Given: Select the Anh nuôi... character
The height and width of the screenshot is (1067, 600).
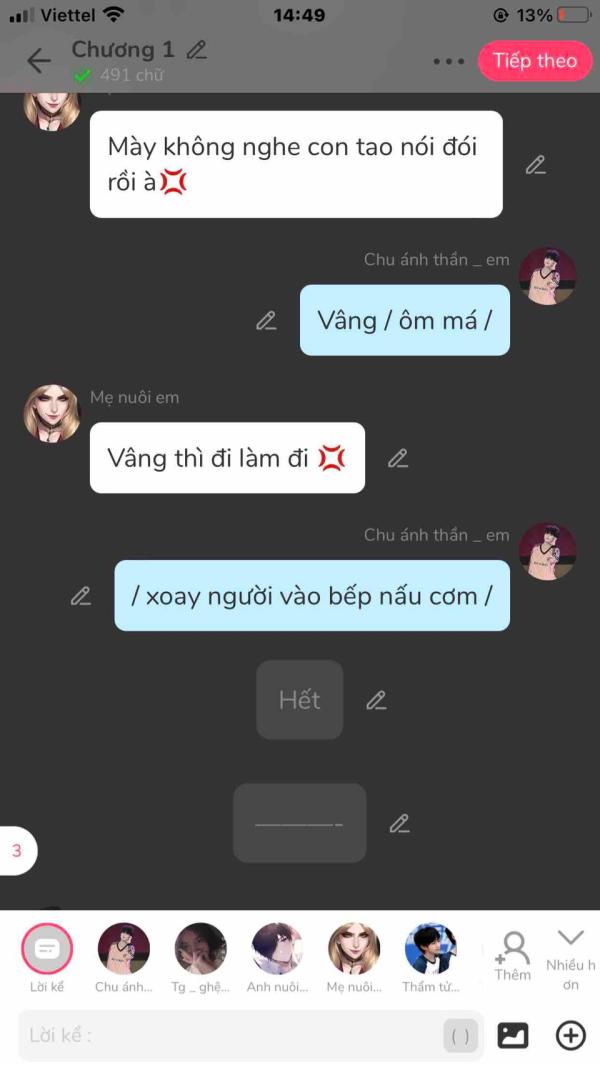Looking at the screenshot, I should coord(277,950).
